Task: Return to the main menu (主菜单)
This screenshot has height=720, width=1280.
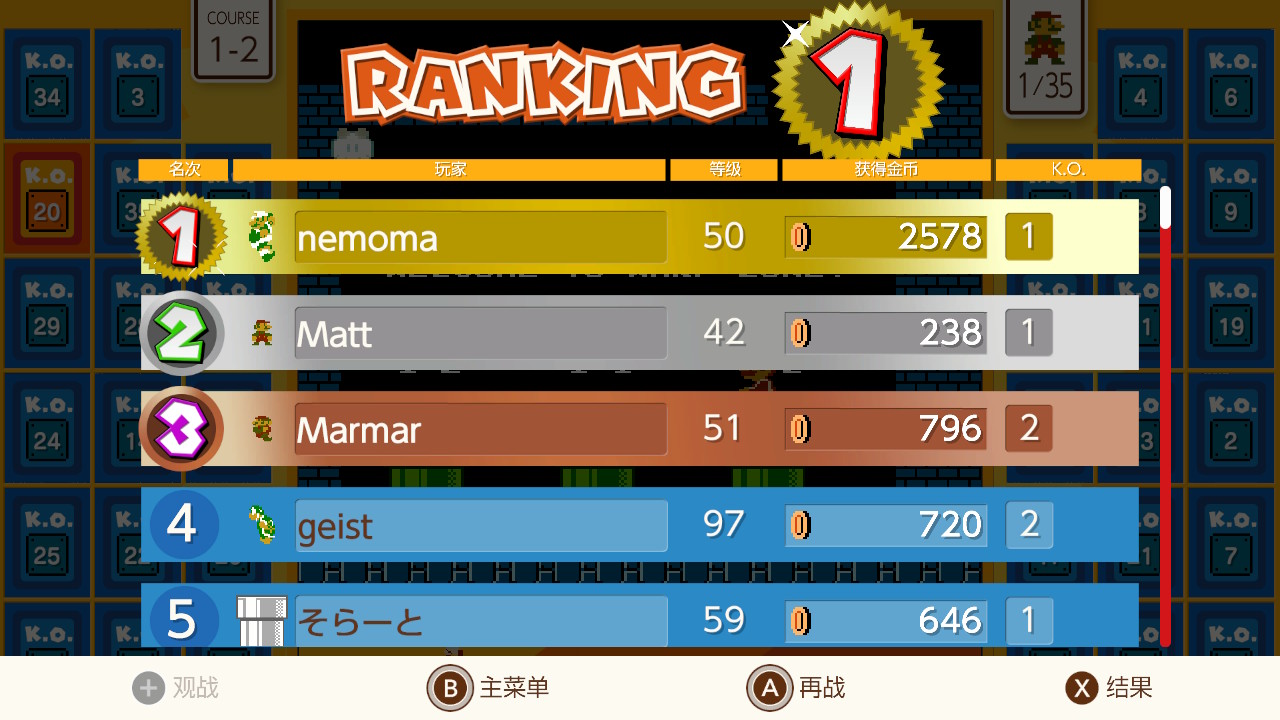Action: coord(490,688)
